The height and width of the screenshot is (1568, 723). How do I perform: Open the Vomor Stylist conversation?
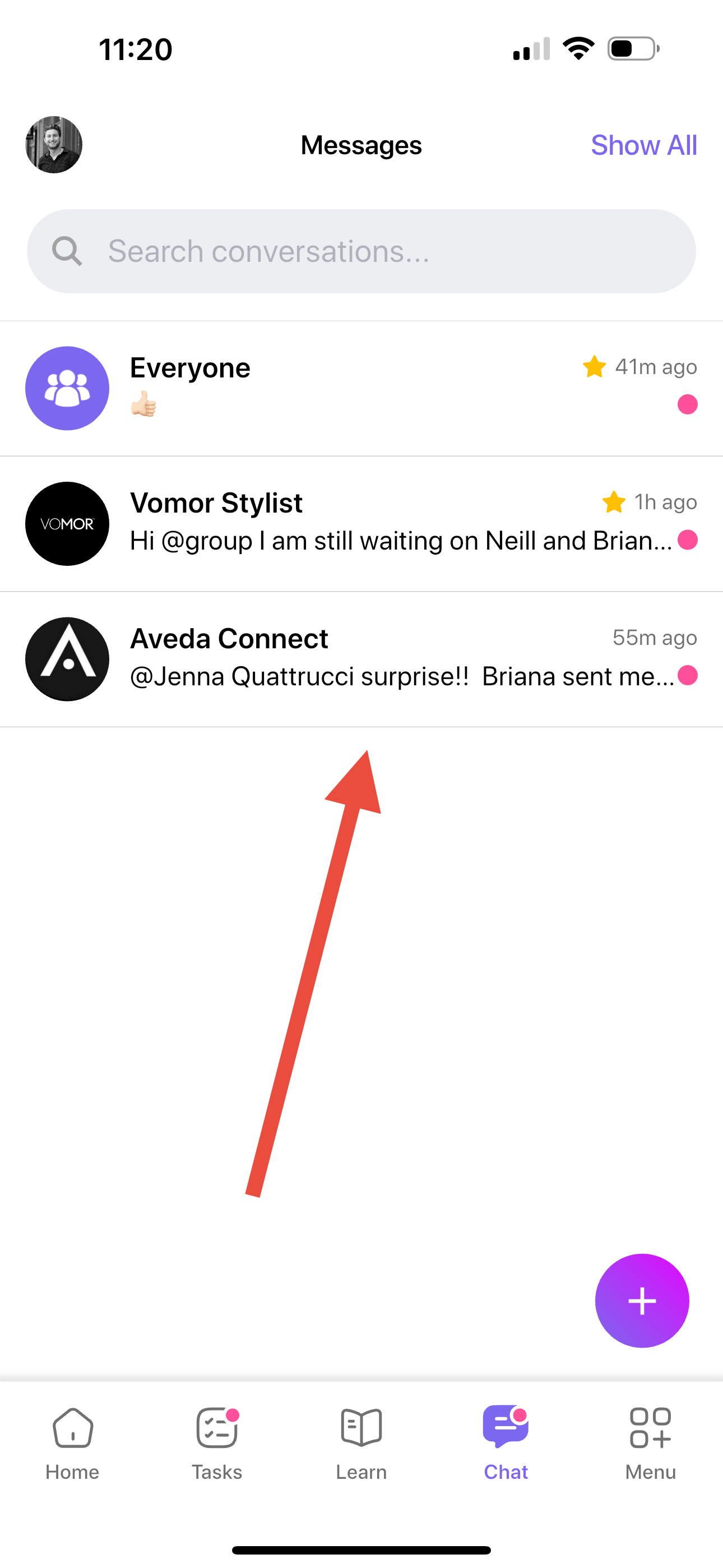coord(361,524)
